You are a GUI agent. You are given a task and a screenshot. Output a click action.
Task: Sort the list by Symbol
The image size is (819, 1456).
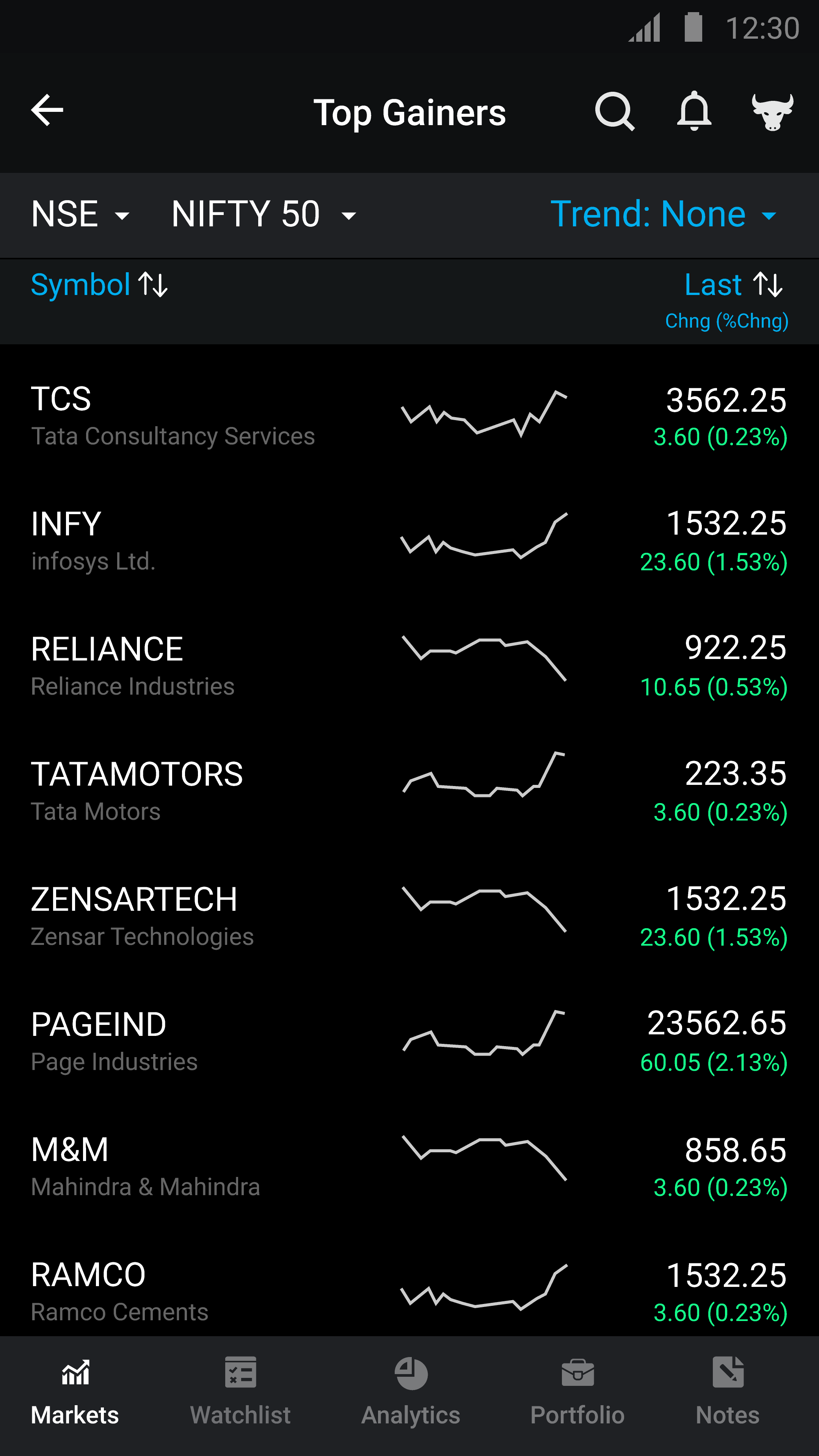(x=99, y=284)
